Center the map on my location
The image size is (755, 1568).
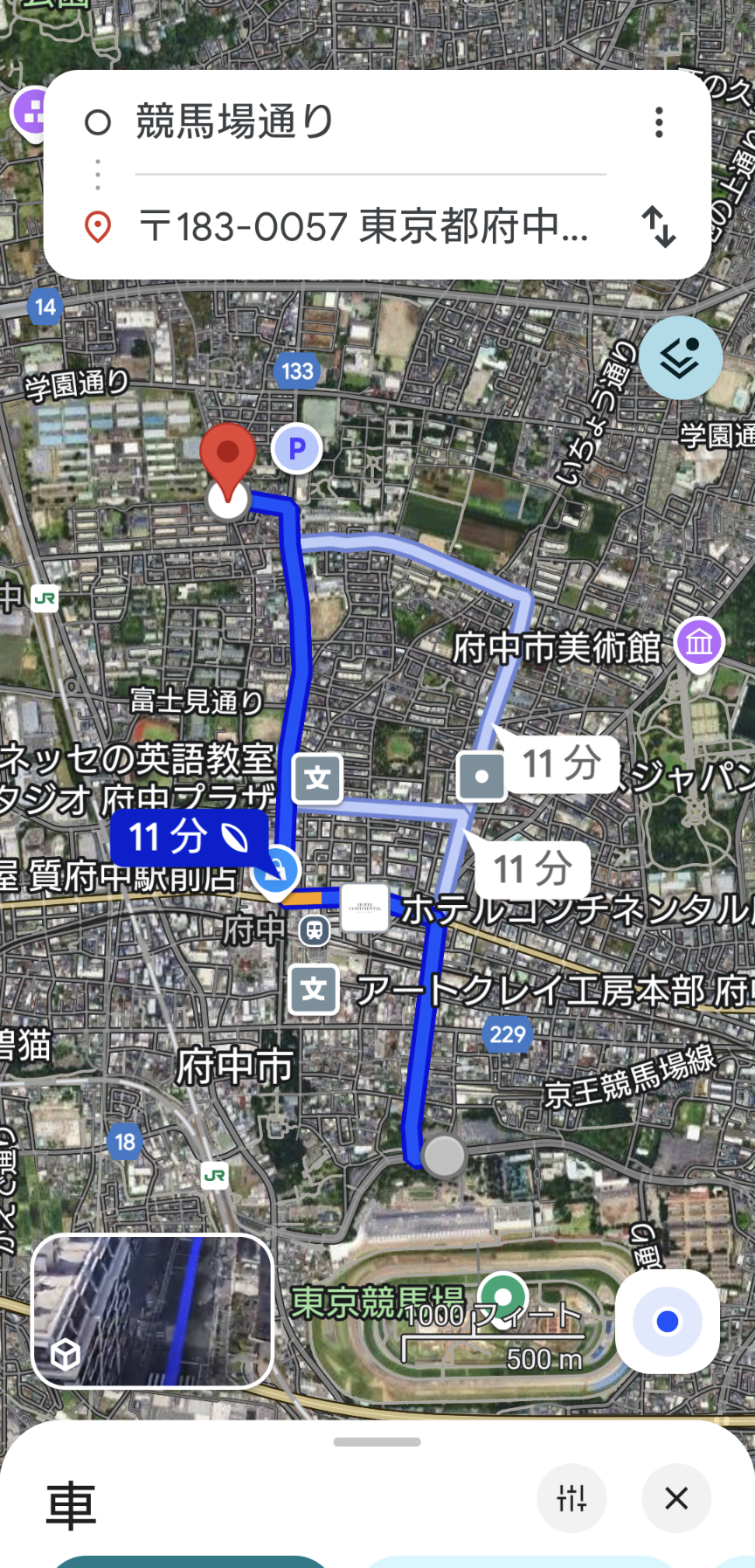pyautogui.click(x=668, y=1321)
